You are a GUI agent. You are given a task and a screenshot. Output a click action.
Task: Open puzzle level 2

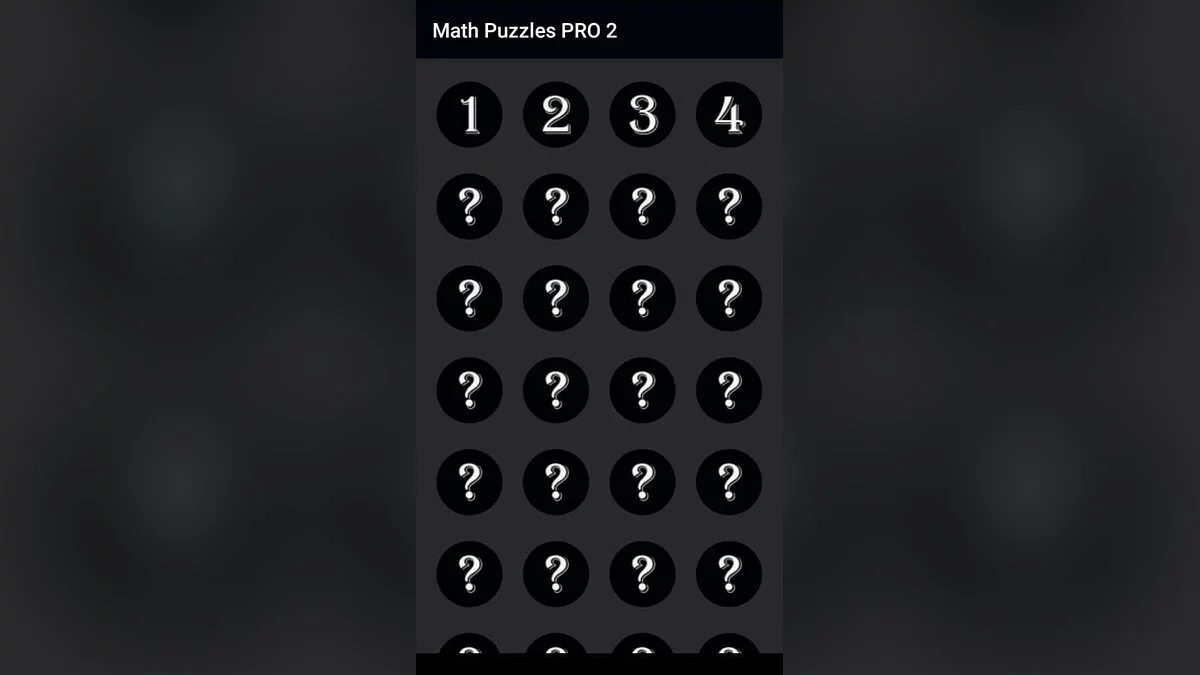556,115
